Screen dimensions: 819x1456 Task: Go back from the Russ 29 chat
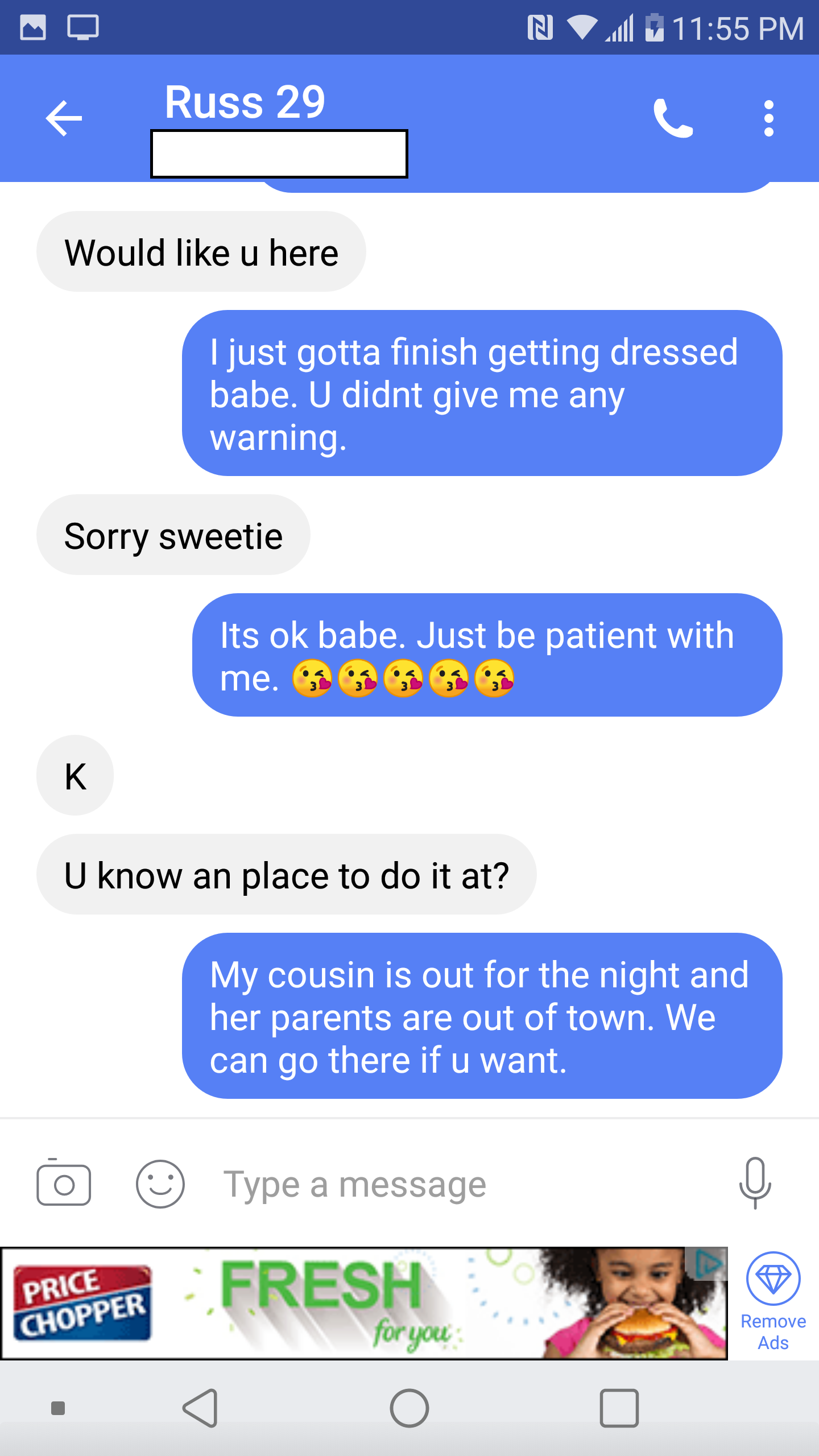(x=64, y=118)
